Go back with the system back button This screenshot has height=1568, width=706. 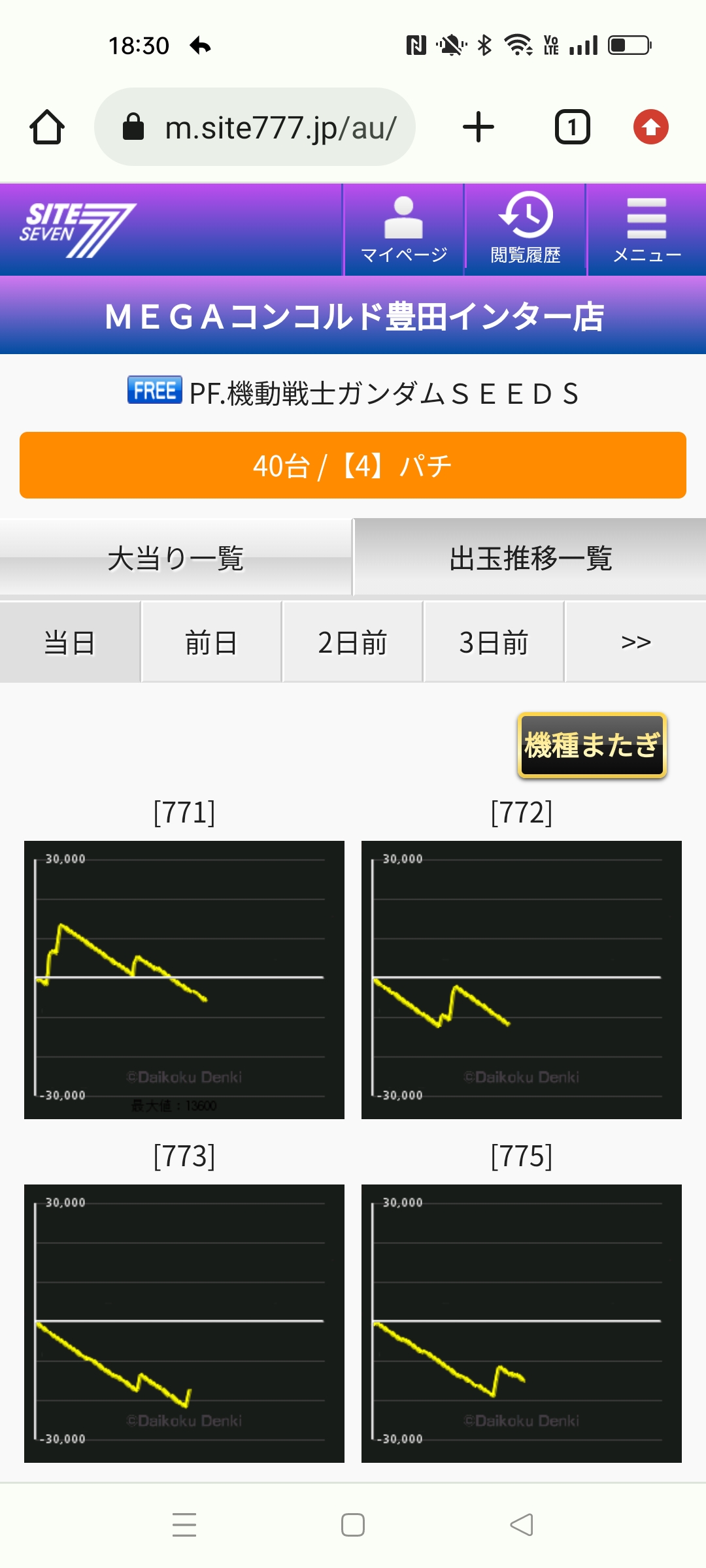point(522,1525)
